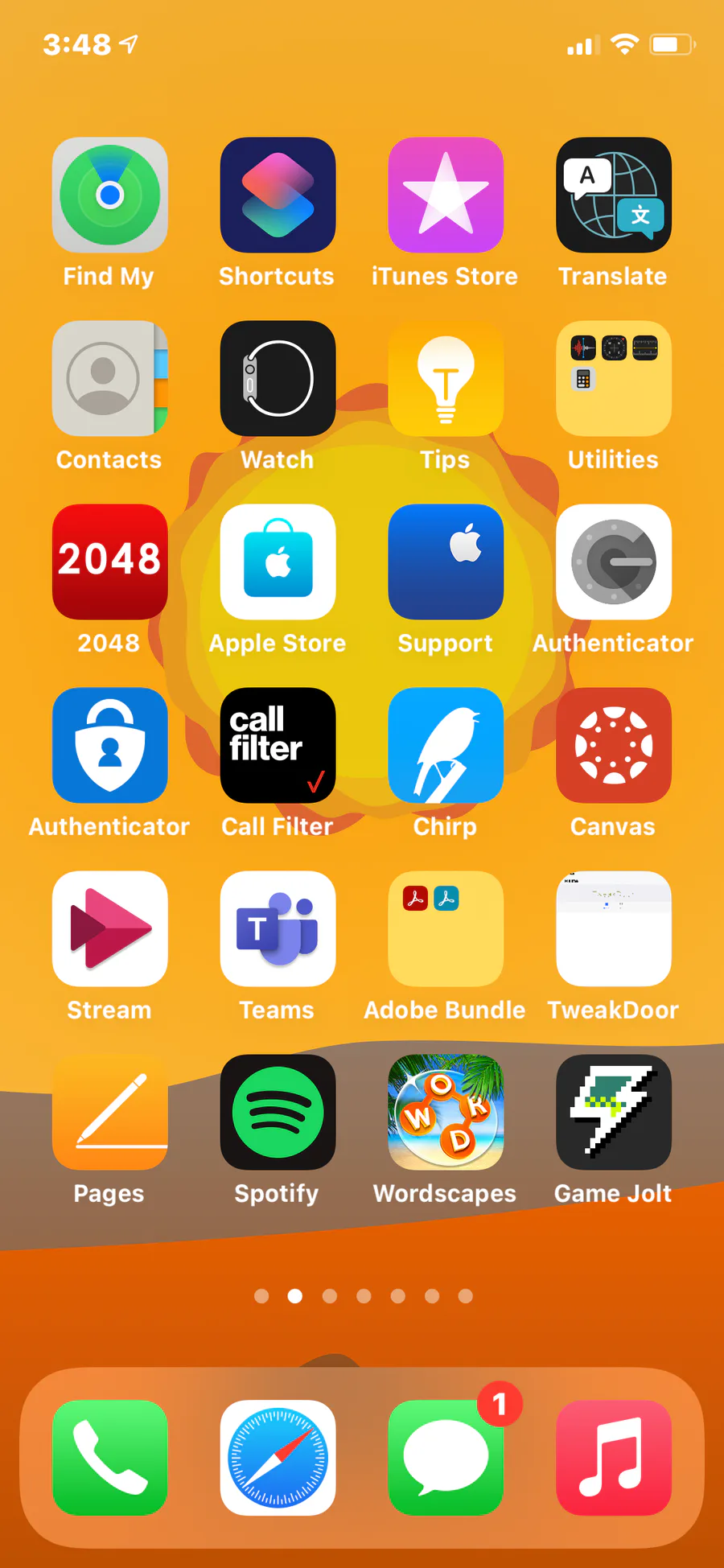Open the Watch app
The image size is (724, 1568).
click(278, 379)
